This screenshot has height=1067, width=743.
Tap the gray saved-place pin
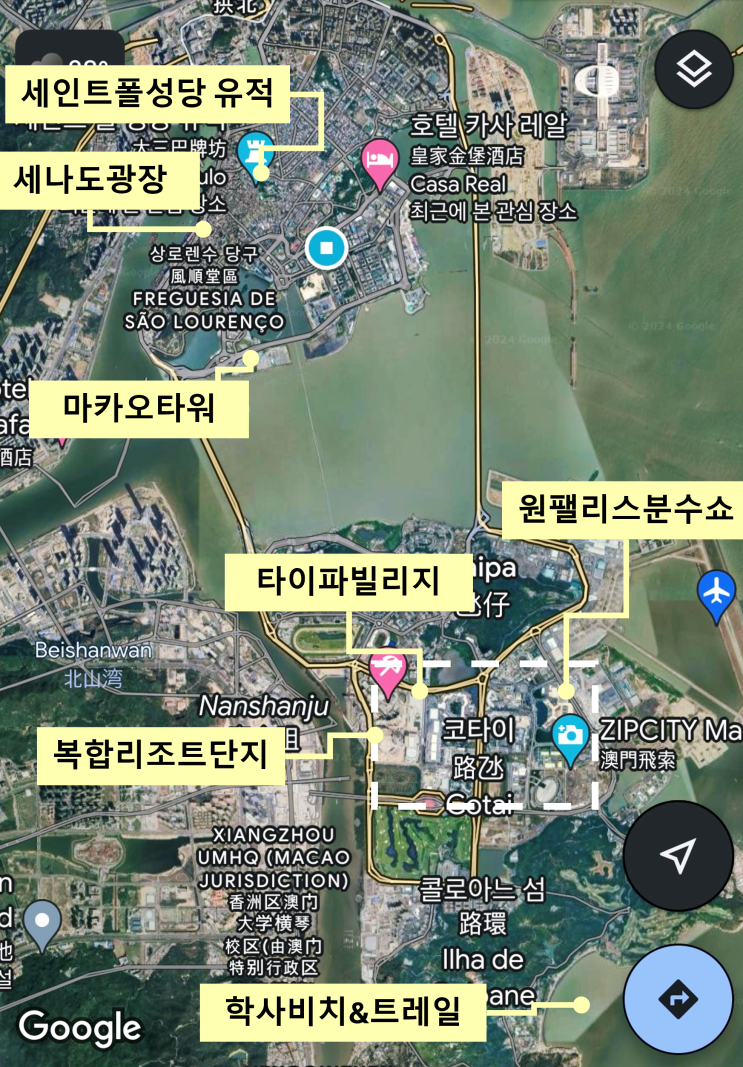coord(42,925)
